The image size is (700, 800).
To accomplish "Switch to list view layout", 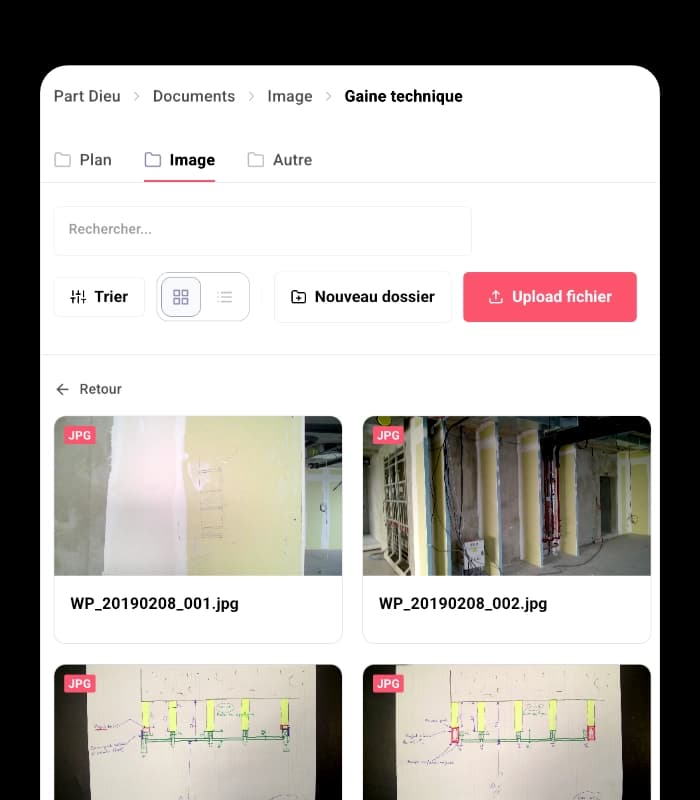I will 225,297.
